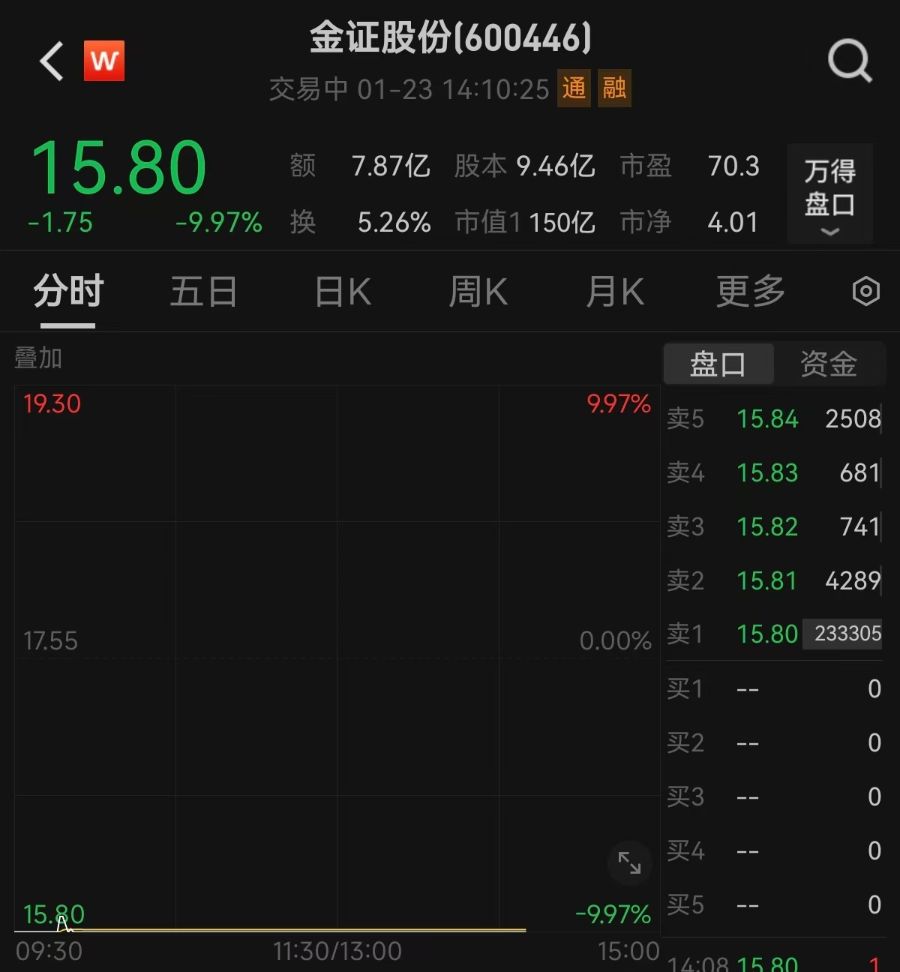Viewport: 900px width, 972px height.
Task: Expand the chart to full screen
Action: coord(629,863)
